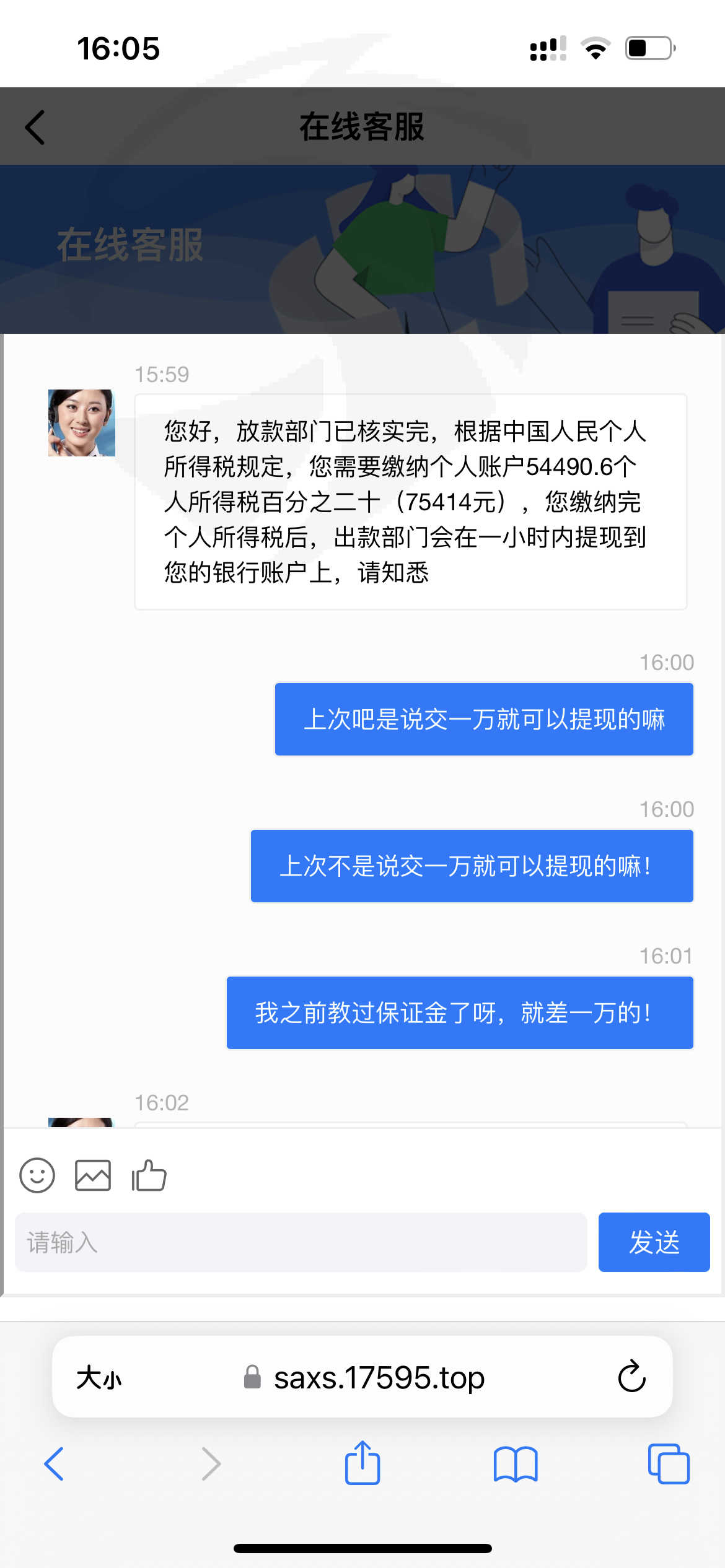Focus the 请输入 message field
This screenshot has width=725, height=1568.
301,1242
